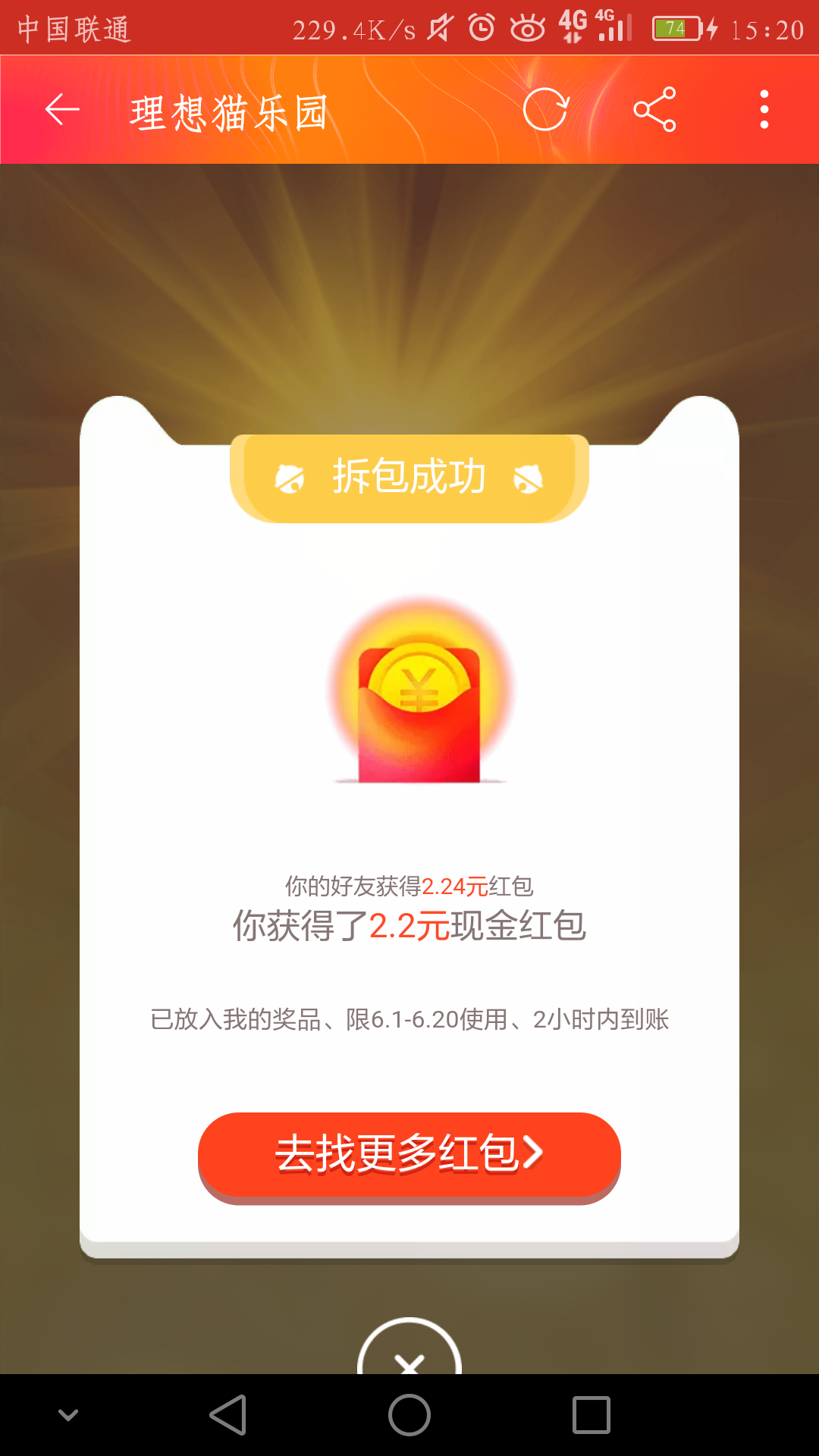Viewport: 819px width, 1456px height.
Task: Open the share options
Action: (x=656, y=108)
